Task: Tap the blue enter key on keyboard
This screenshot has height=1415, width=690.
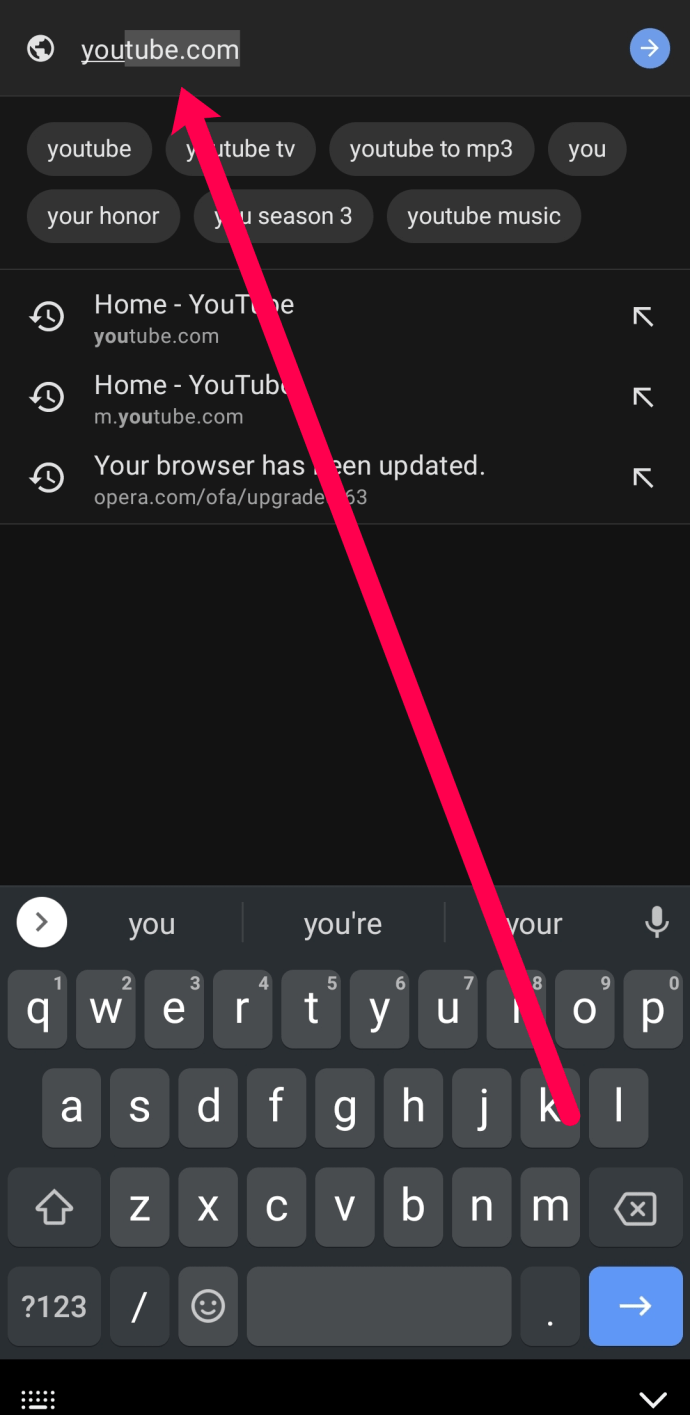Action: [x=634, y=1306]
